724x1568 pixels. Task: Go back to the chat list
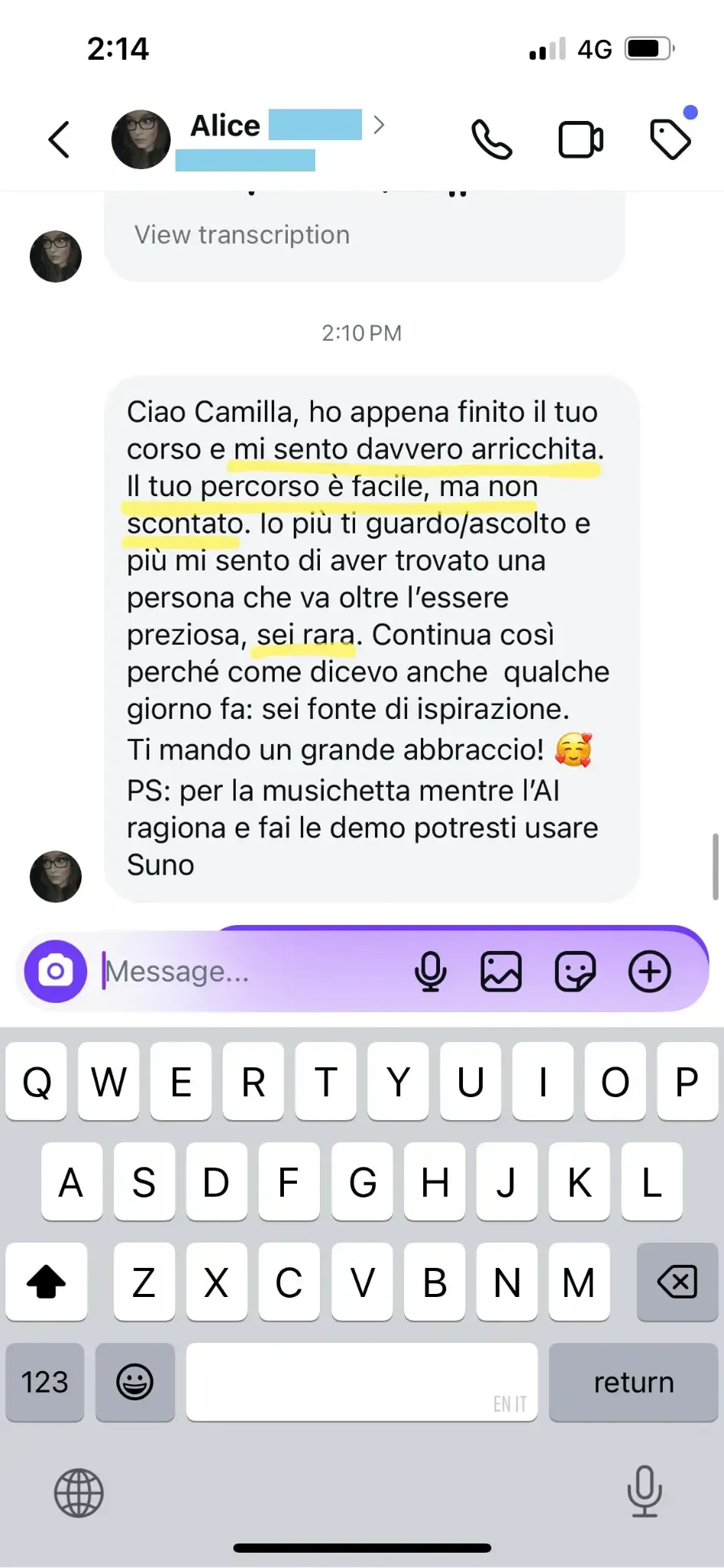coord(59,139)
